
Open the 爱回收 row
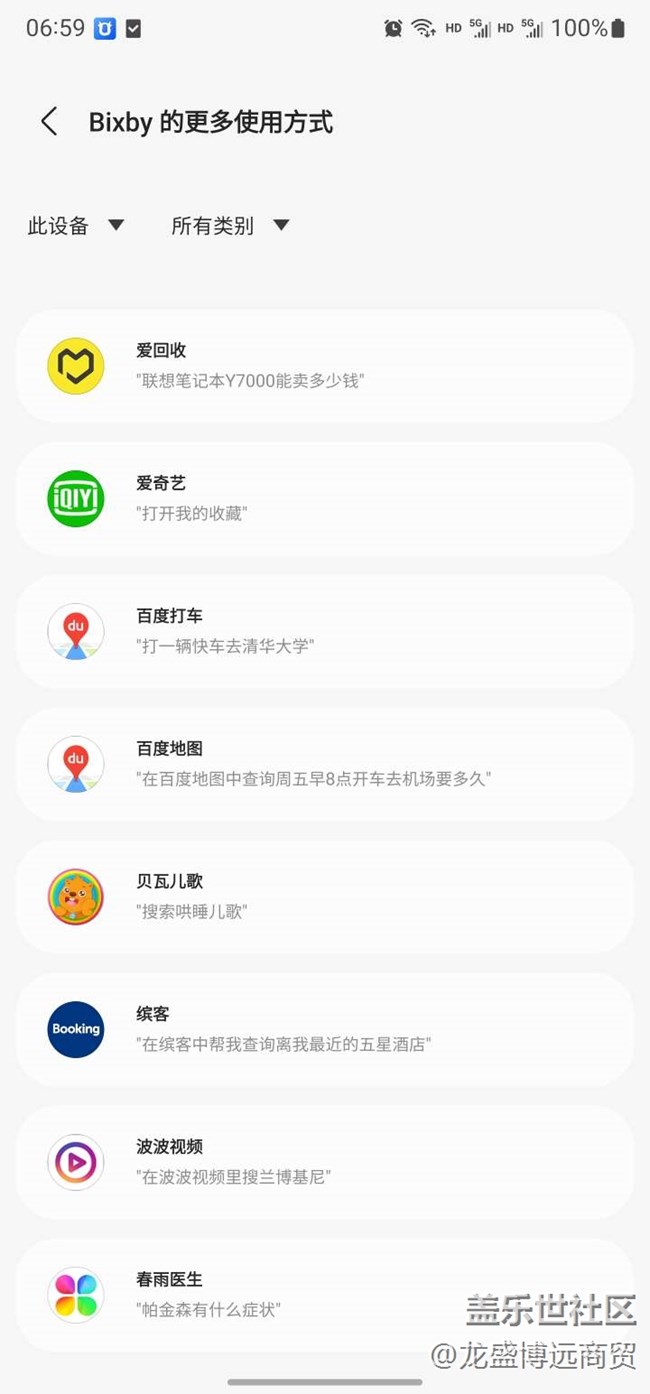pos(325,366)
